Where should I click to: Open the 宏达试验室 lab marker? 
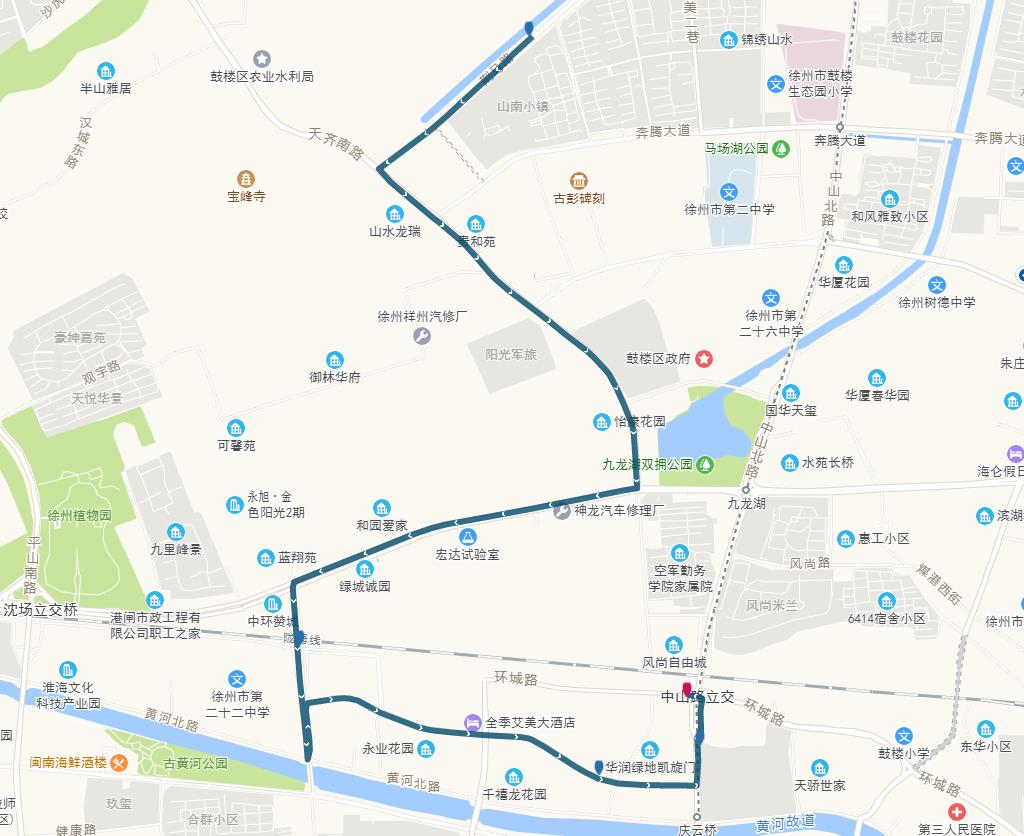coord(467,535)
